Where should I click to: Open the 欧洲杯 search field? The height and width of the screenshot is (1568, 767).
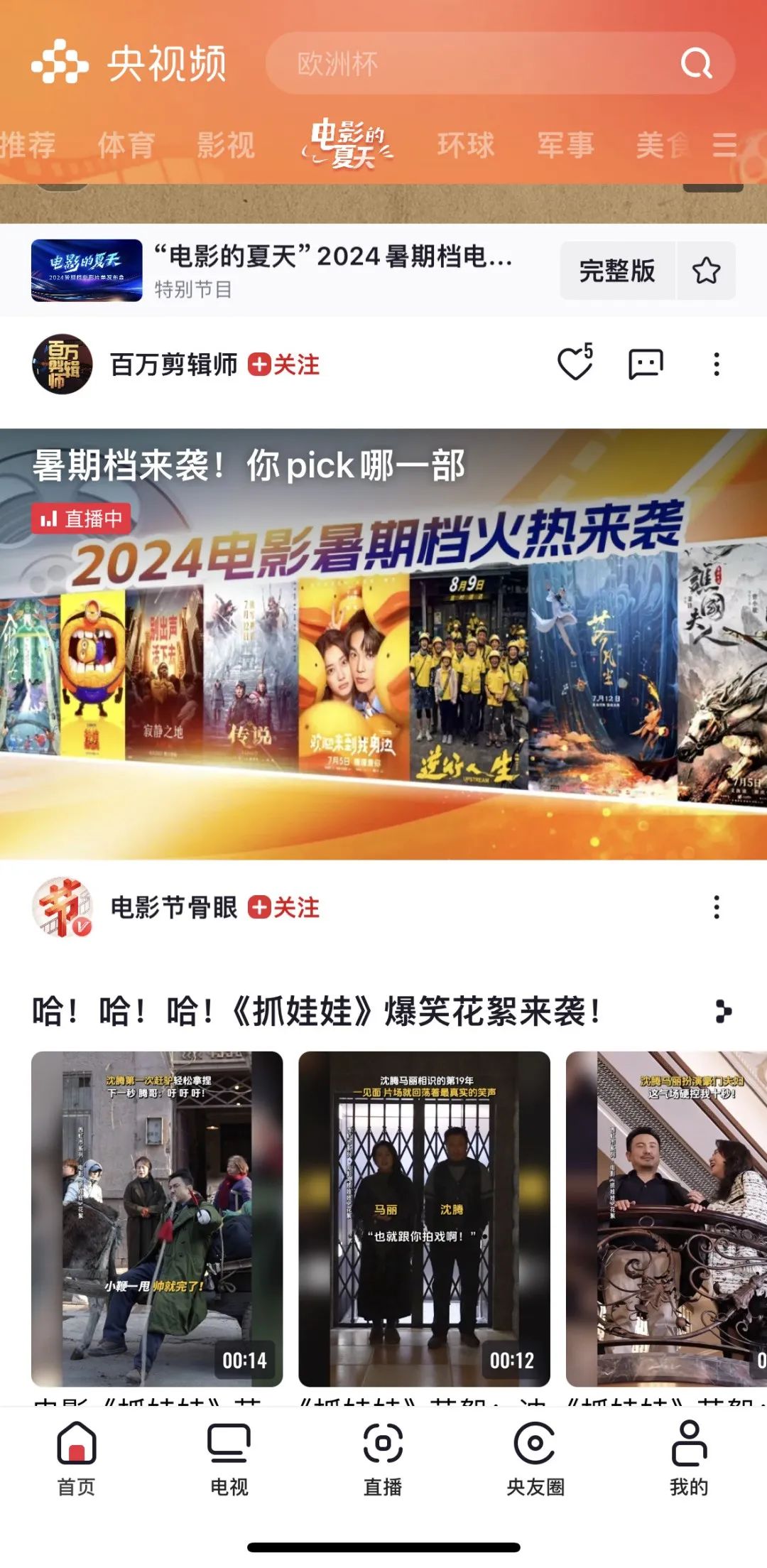[x=500, y=63]
